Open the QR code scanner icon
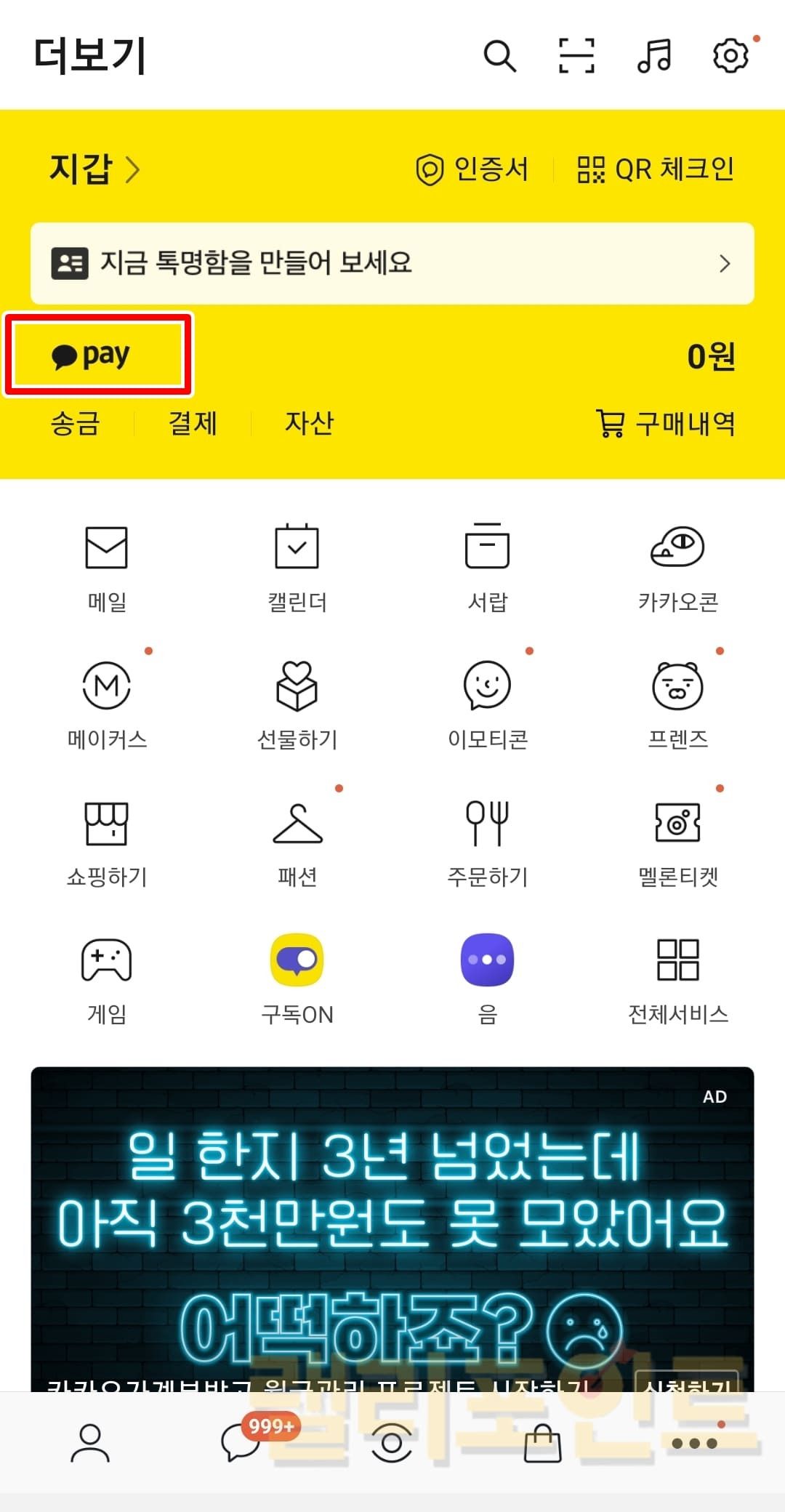The image size is (785, 1512). point(576,56)
